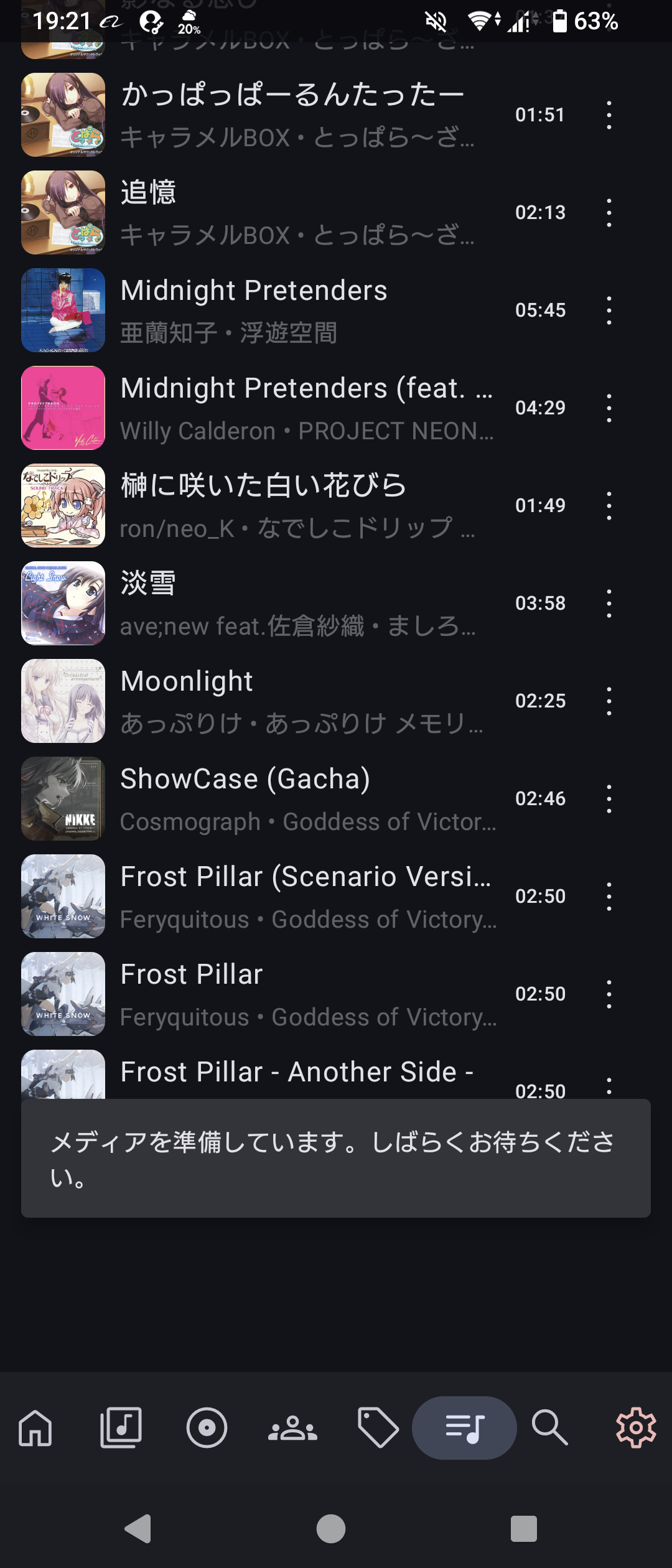Open recent apps with the square button
The image size is (672, 1568).
(x=523, y=1529)
